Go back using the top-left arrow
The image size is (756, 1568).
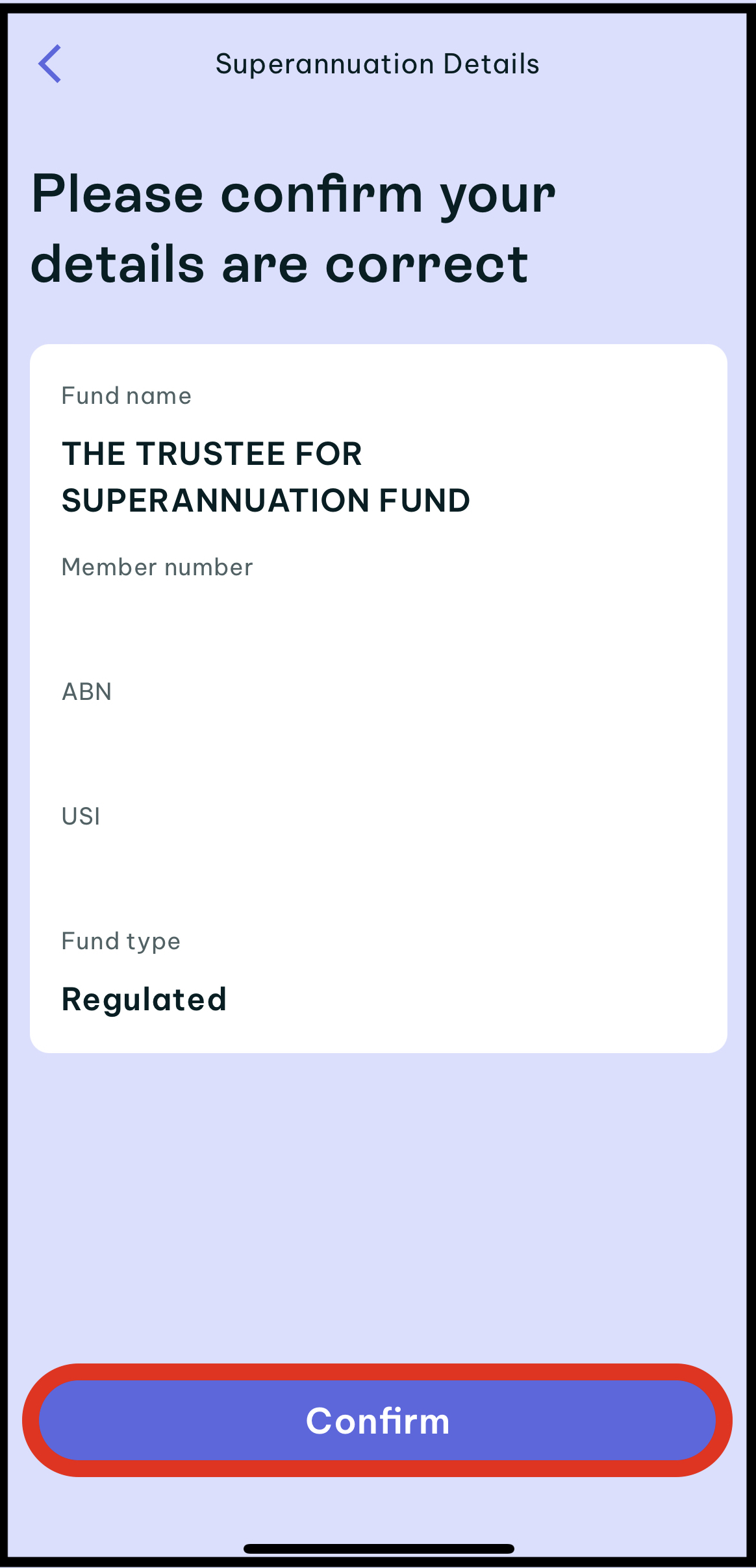[49, 64]
